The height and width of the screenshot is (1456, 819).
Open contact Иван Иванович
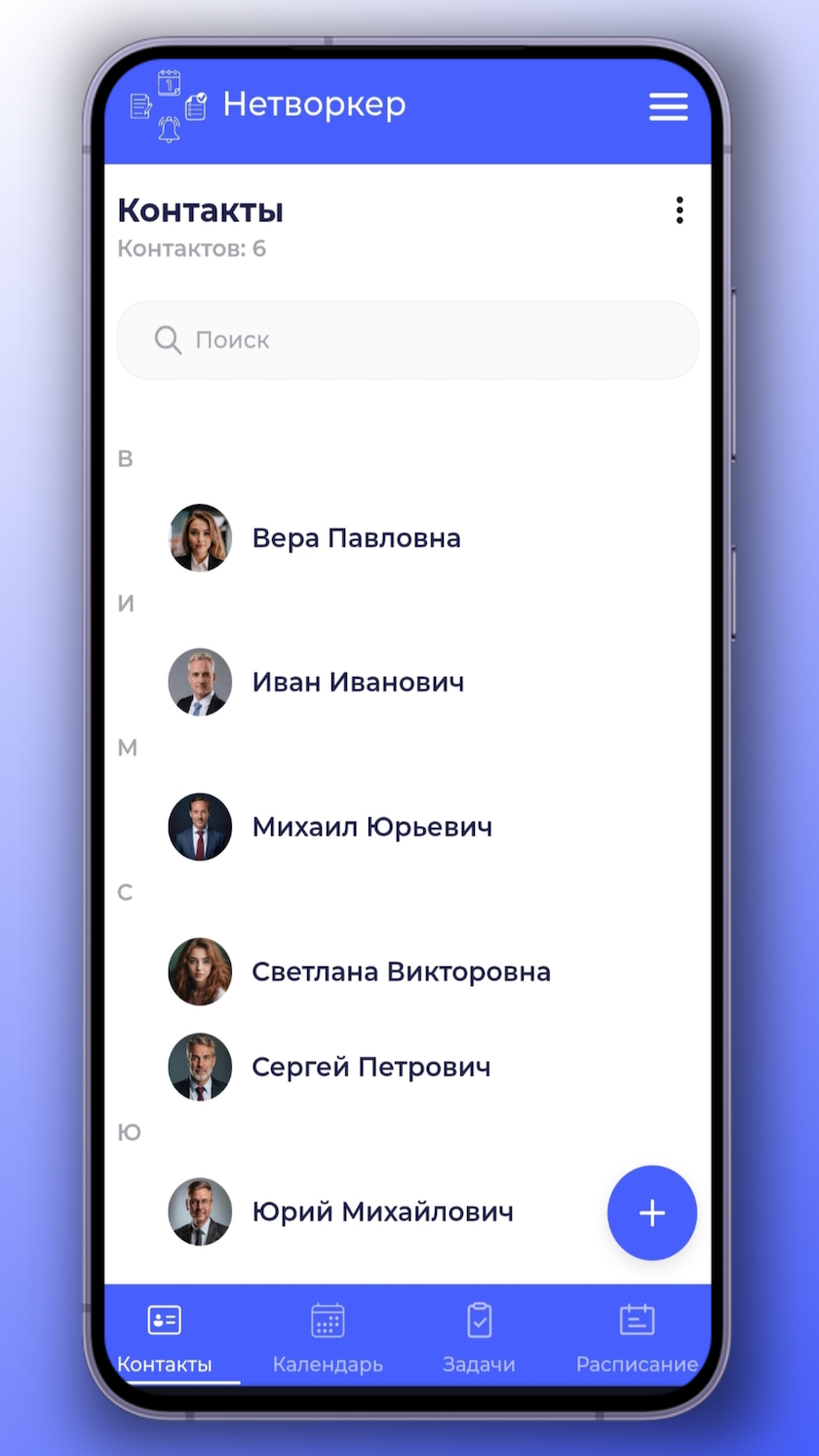(x=357, y=682)
